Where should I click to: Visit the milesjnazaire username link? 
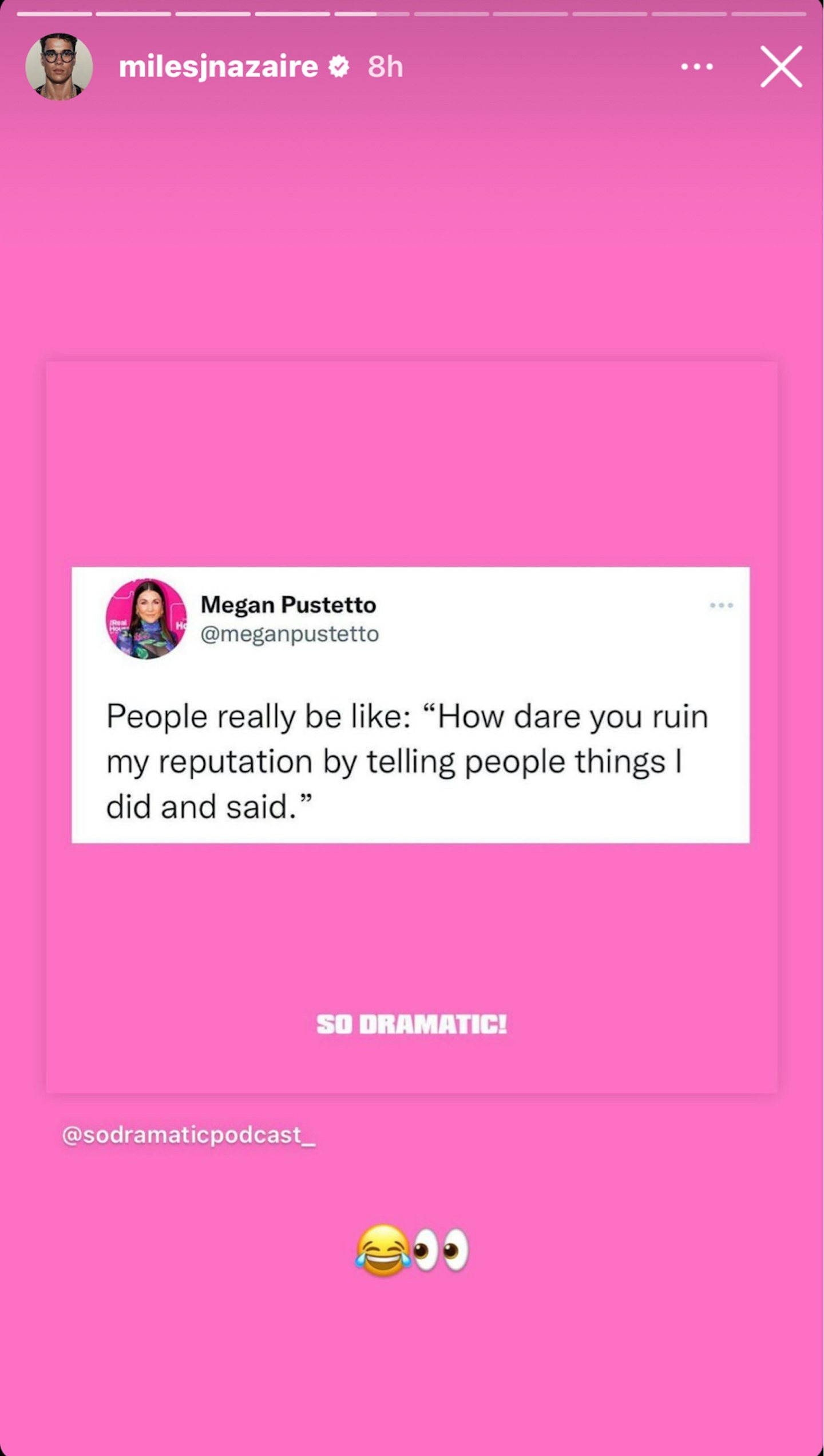[x=218, y=67]
